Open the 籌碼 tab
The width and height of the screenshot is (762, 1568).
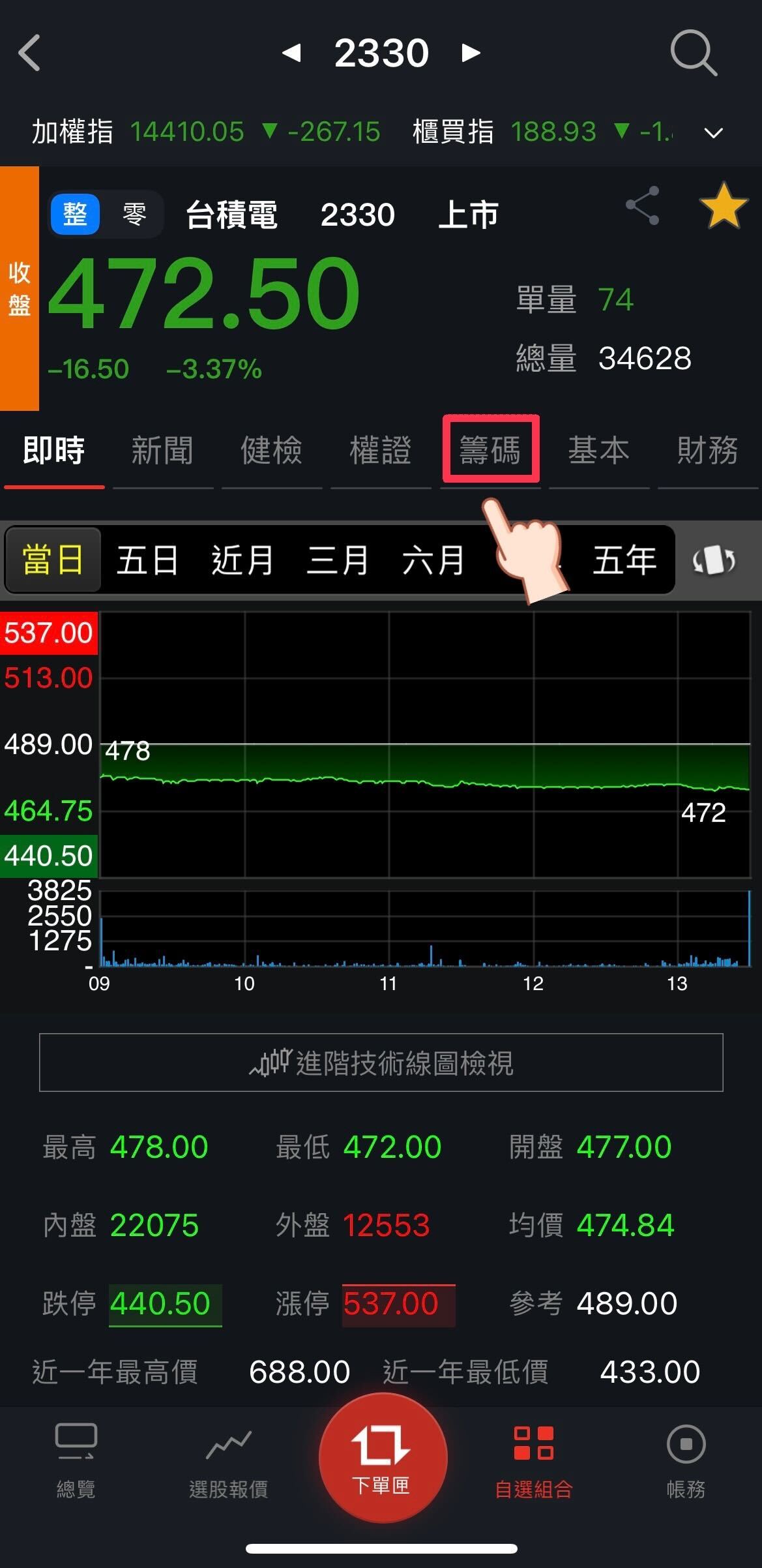point(490,450)
